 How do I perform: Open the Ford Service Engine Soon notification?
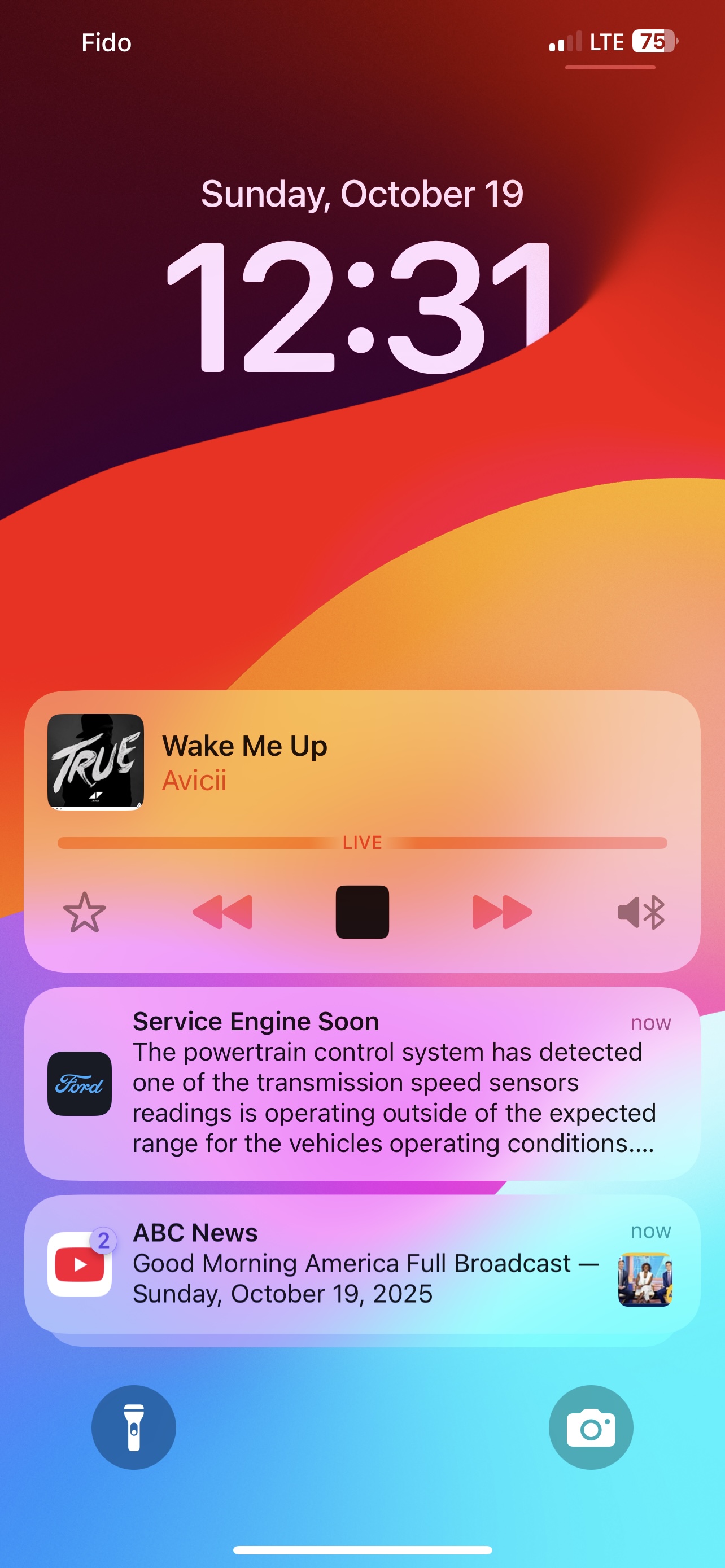point(362,1084)
